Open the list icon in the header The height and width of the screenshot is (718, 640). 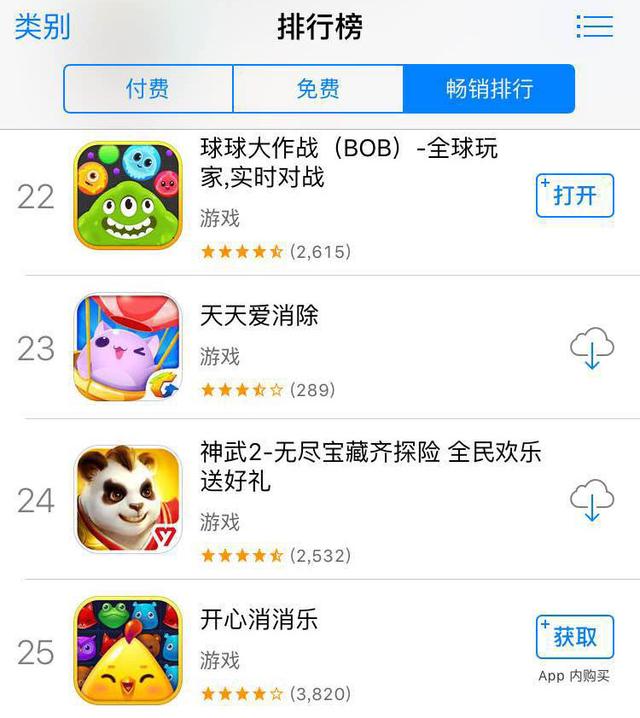point(594,27)
